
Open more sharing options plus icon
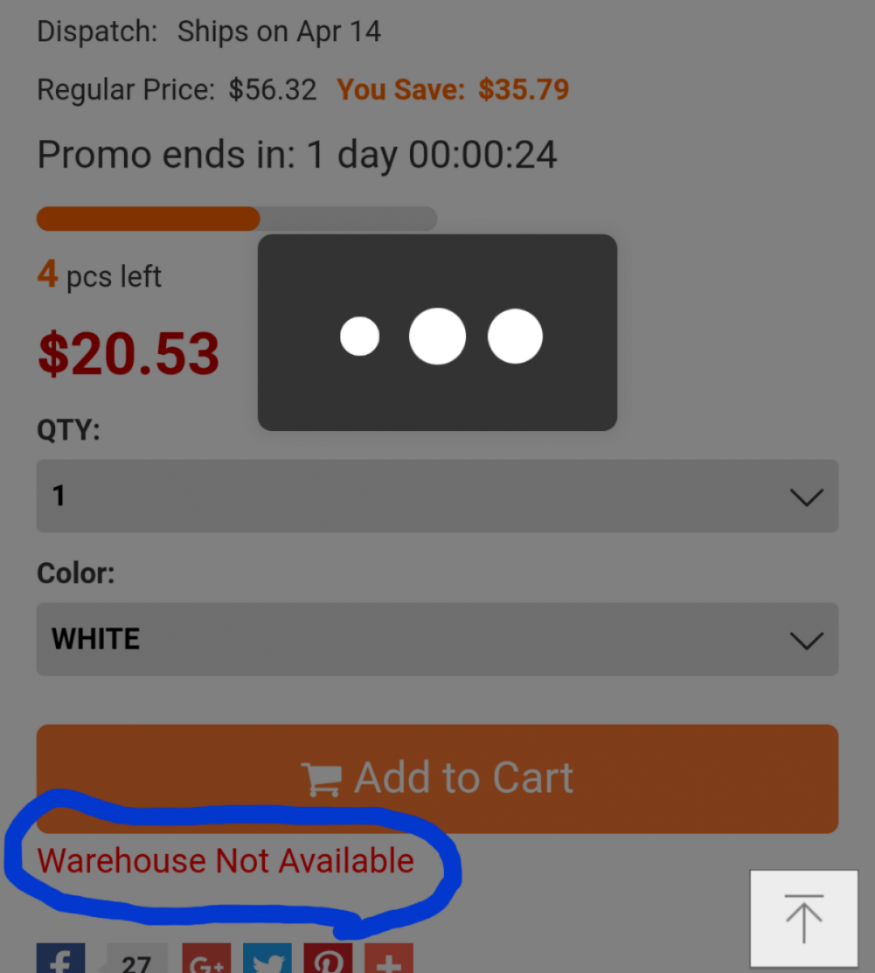point(389,960)
